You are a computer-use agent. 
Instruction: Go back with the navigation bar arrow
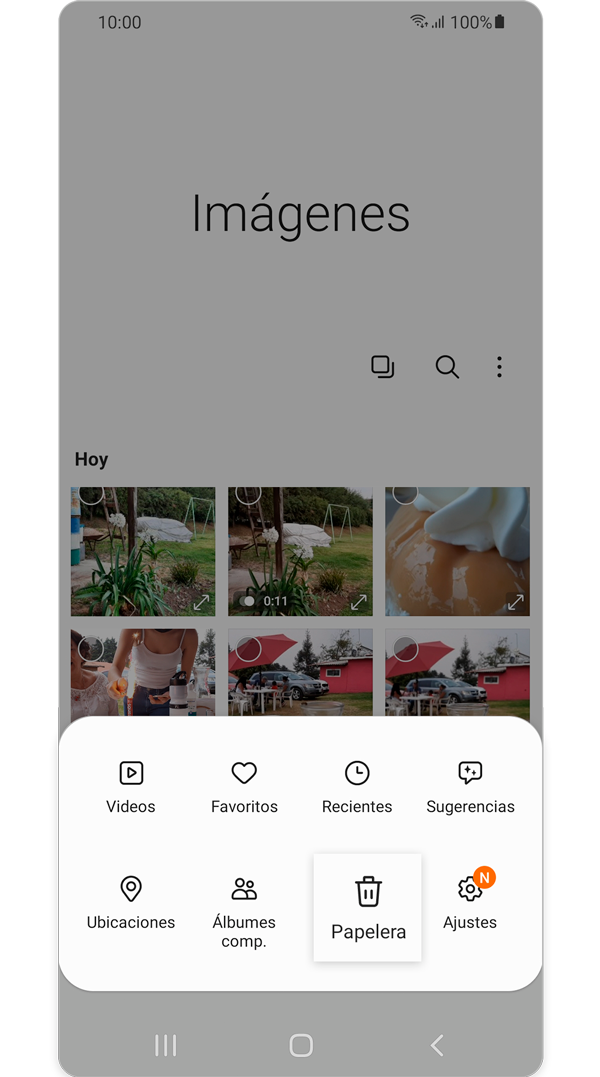pyautogui.click(x=436, y=1045)
